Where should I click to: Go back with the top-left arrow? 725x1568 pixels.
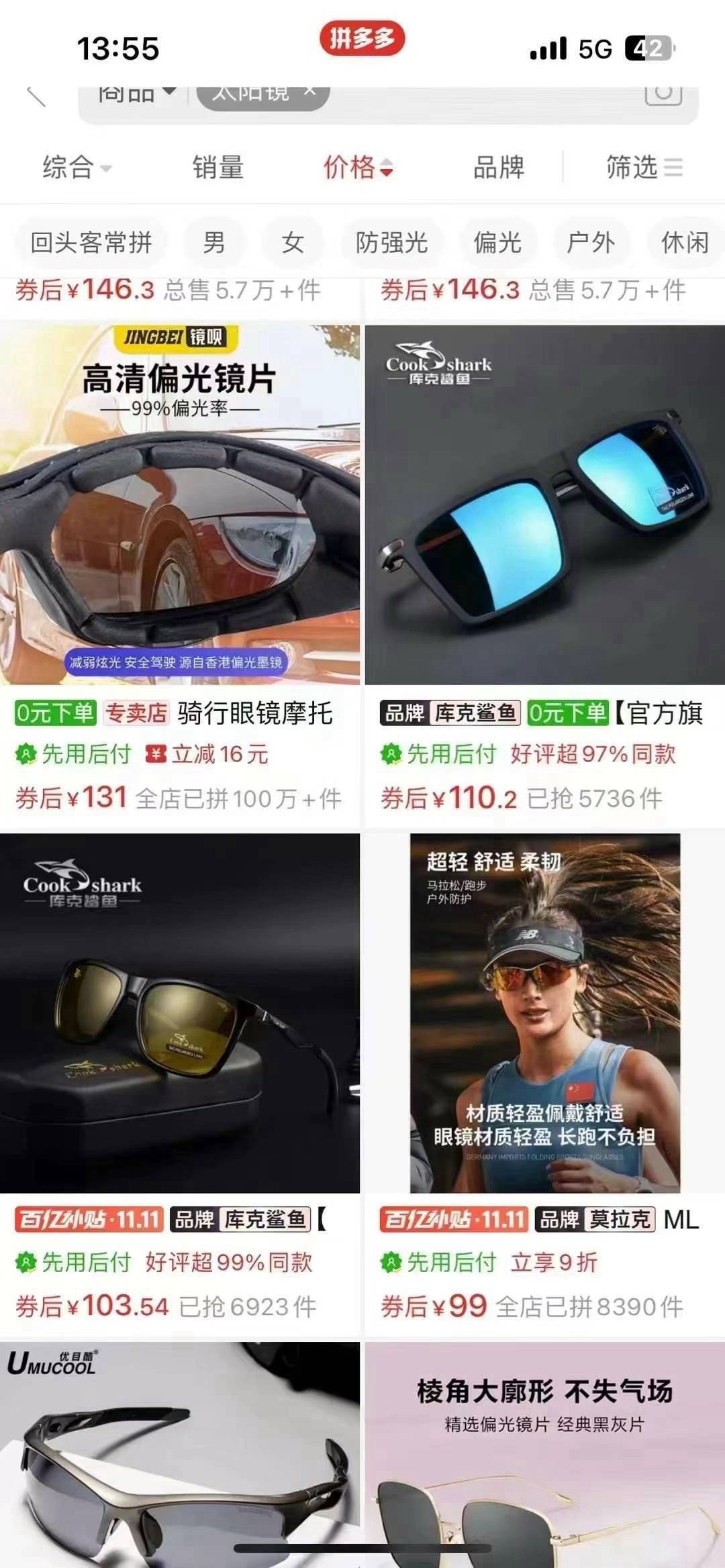click(37, 97)
